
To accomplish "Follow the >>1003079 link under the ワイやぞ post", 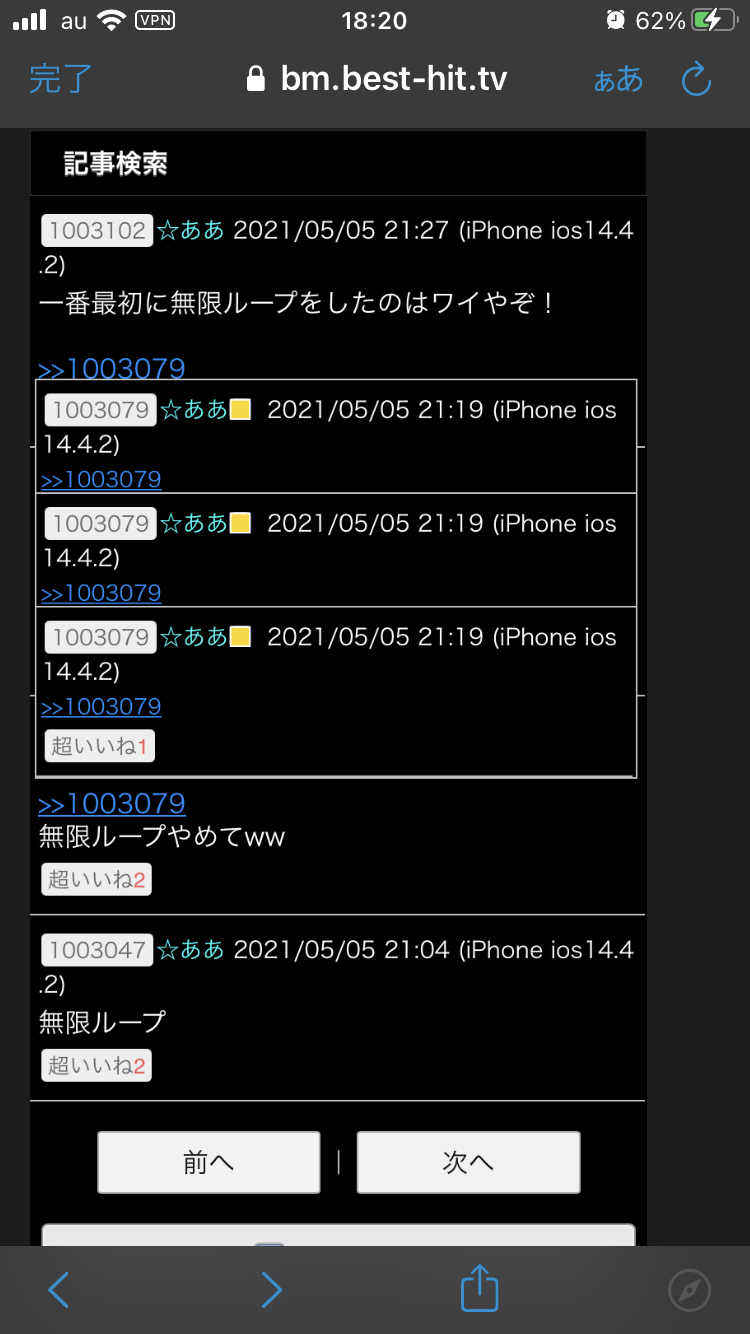I will point(112,368).
